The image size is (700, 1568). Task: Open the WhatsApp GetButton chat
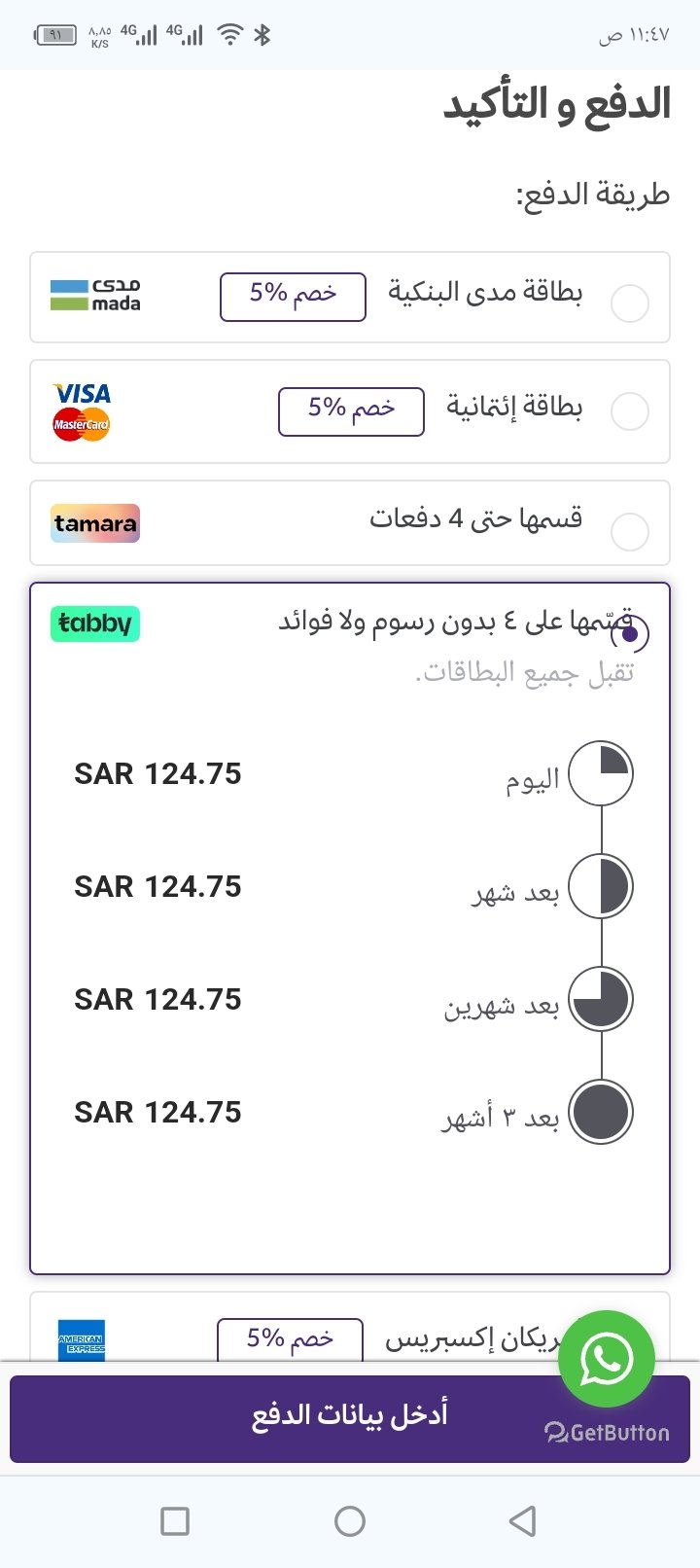coord(607,1359)
